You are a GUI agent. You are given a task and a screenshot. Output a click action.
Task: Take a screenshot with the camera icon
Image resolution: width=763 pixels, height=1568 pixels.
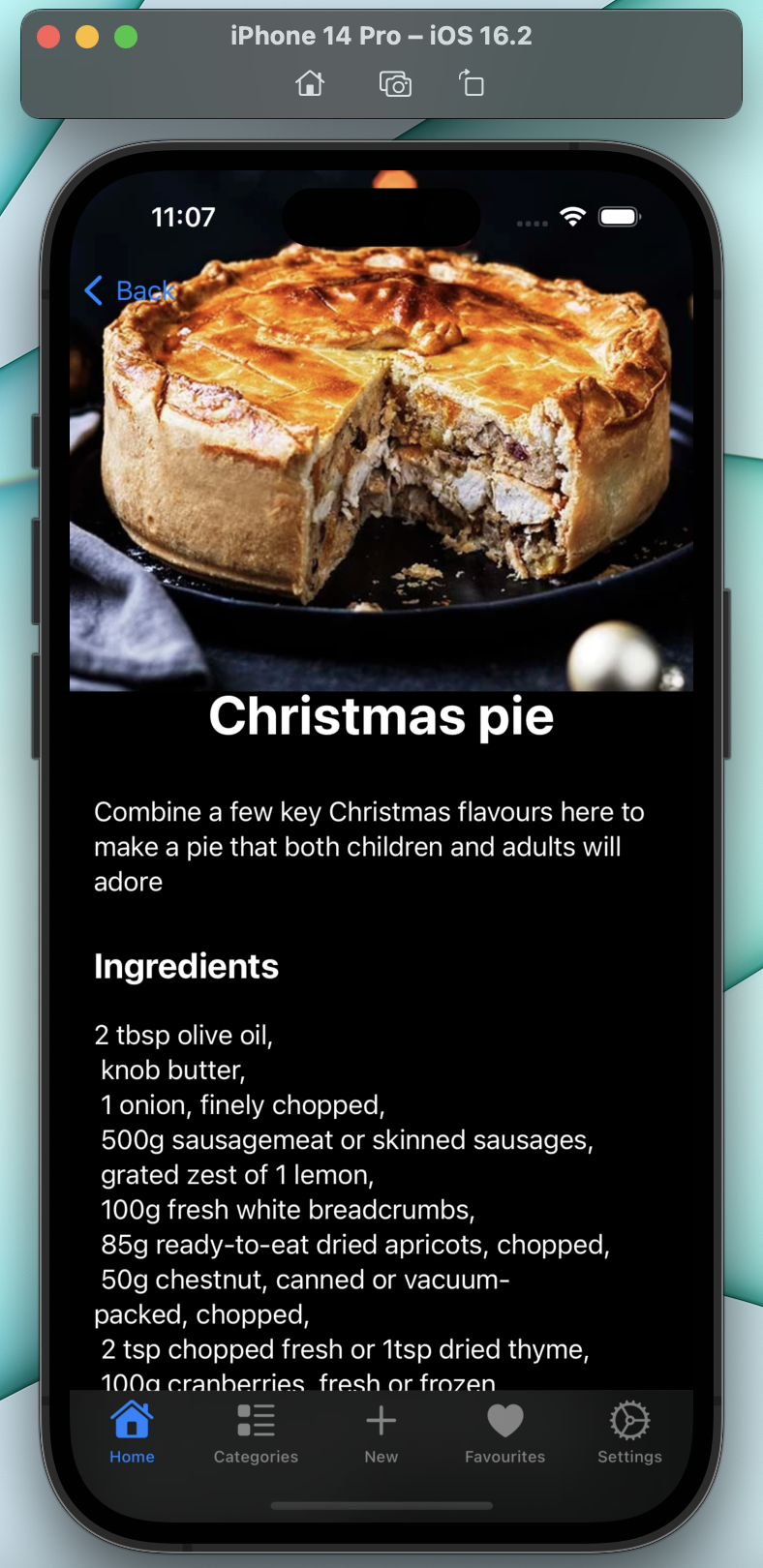click(x=395, y=84)
